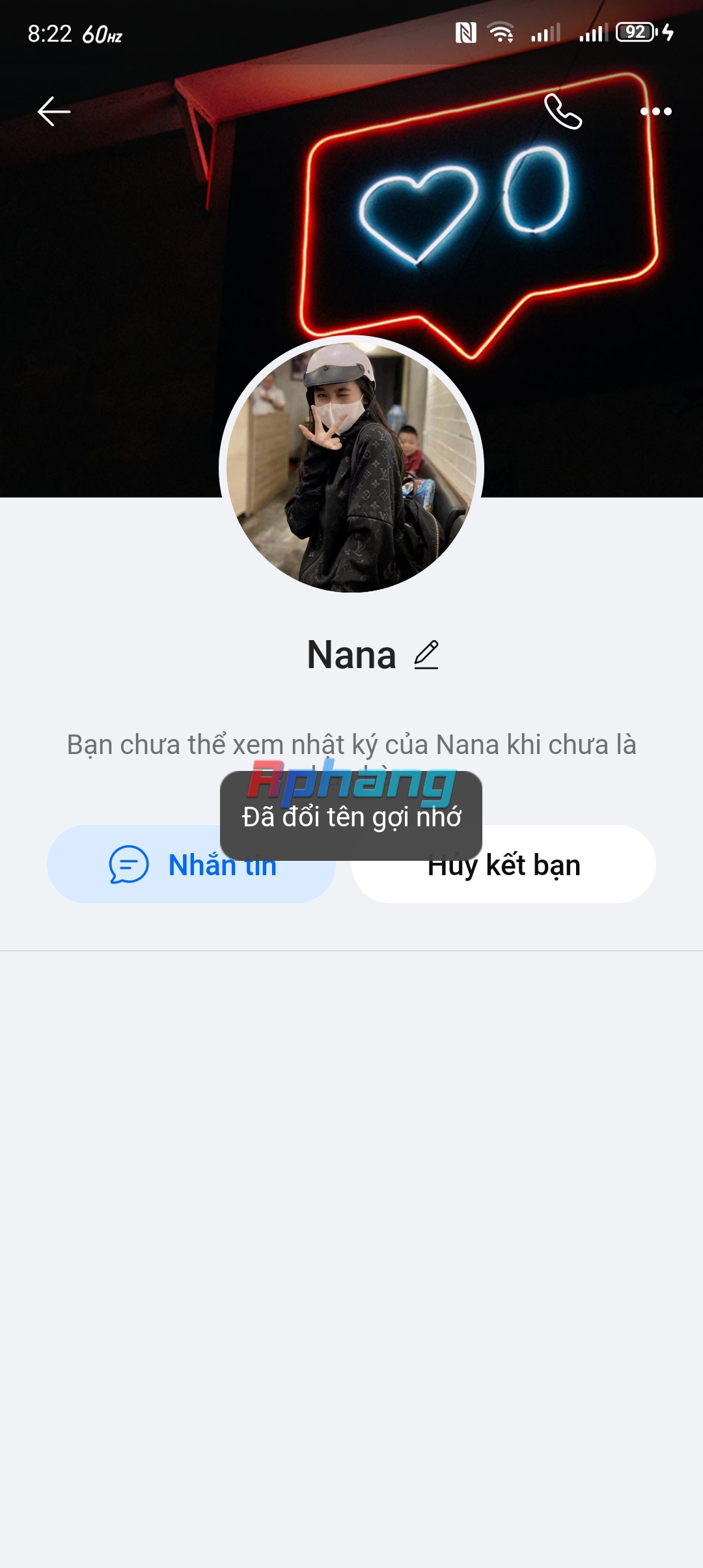This screenshot has height=1568, width=703.
Task: Go back using the arrow icon
Action: point(54,111)
